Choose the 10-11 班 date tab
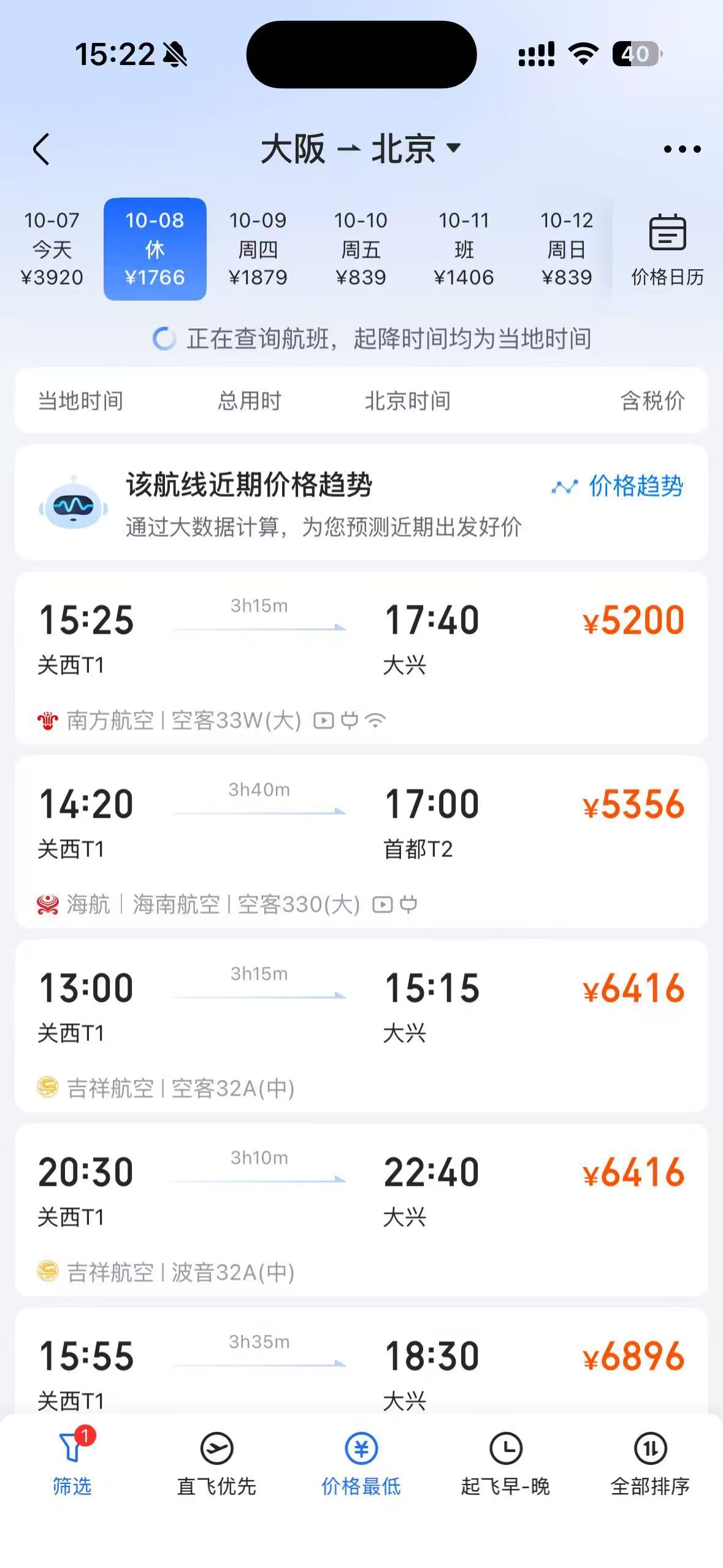 tap(464, 249)
